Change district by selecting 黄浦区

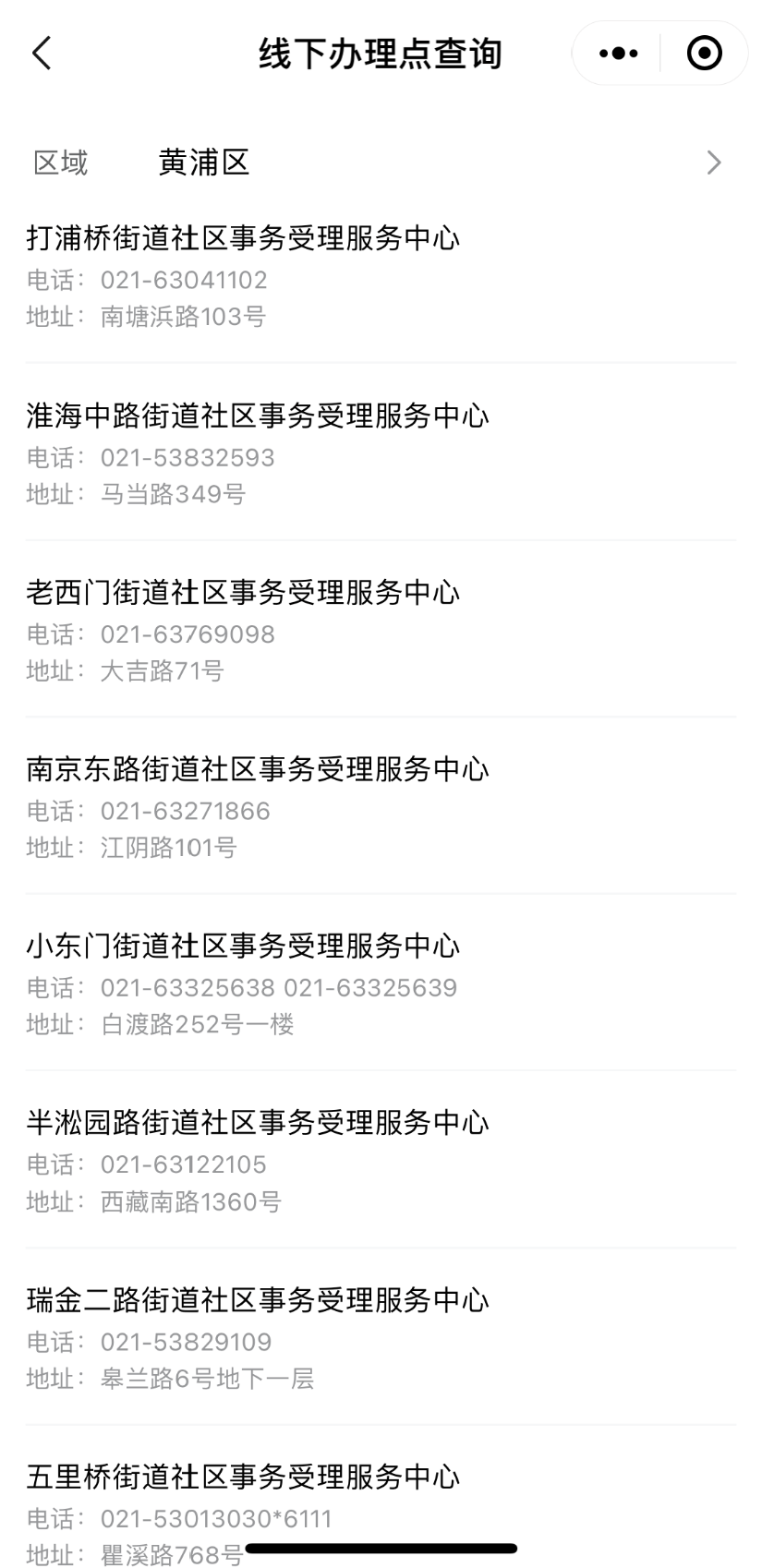point(203,162)
